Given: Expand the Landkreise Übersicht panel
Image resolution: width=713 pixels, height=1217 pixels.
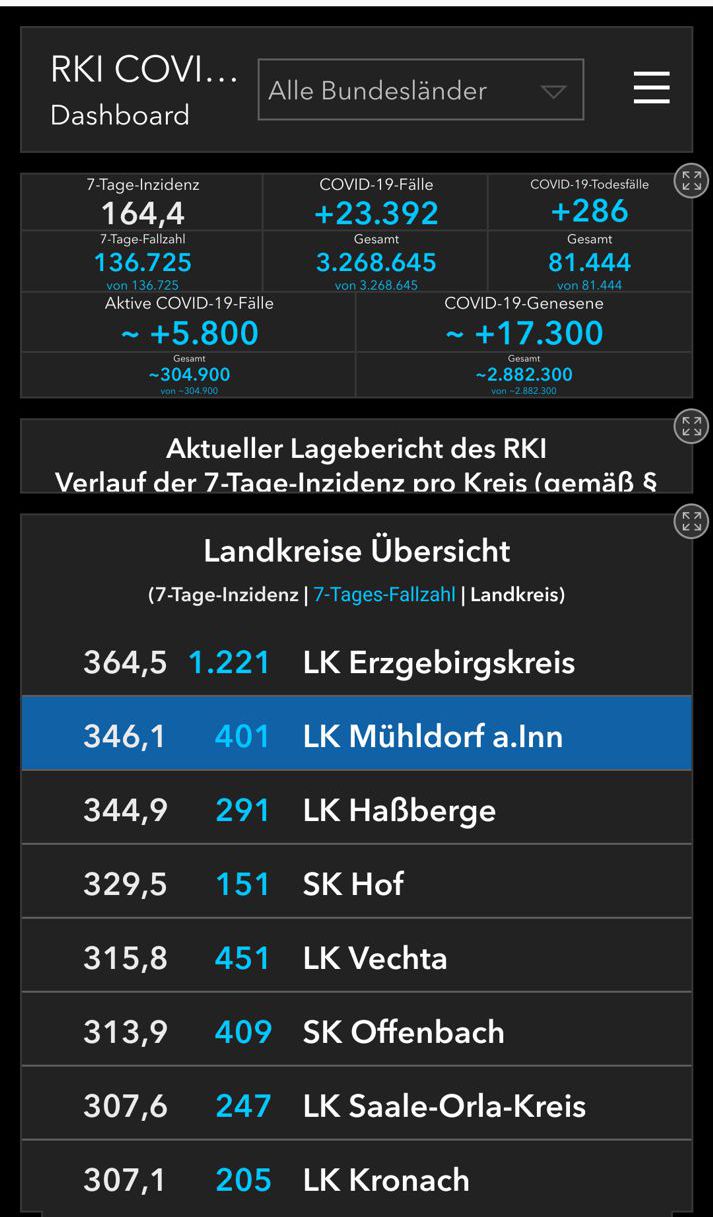Looking at the screenshot, I should (x=691, y=520).
